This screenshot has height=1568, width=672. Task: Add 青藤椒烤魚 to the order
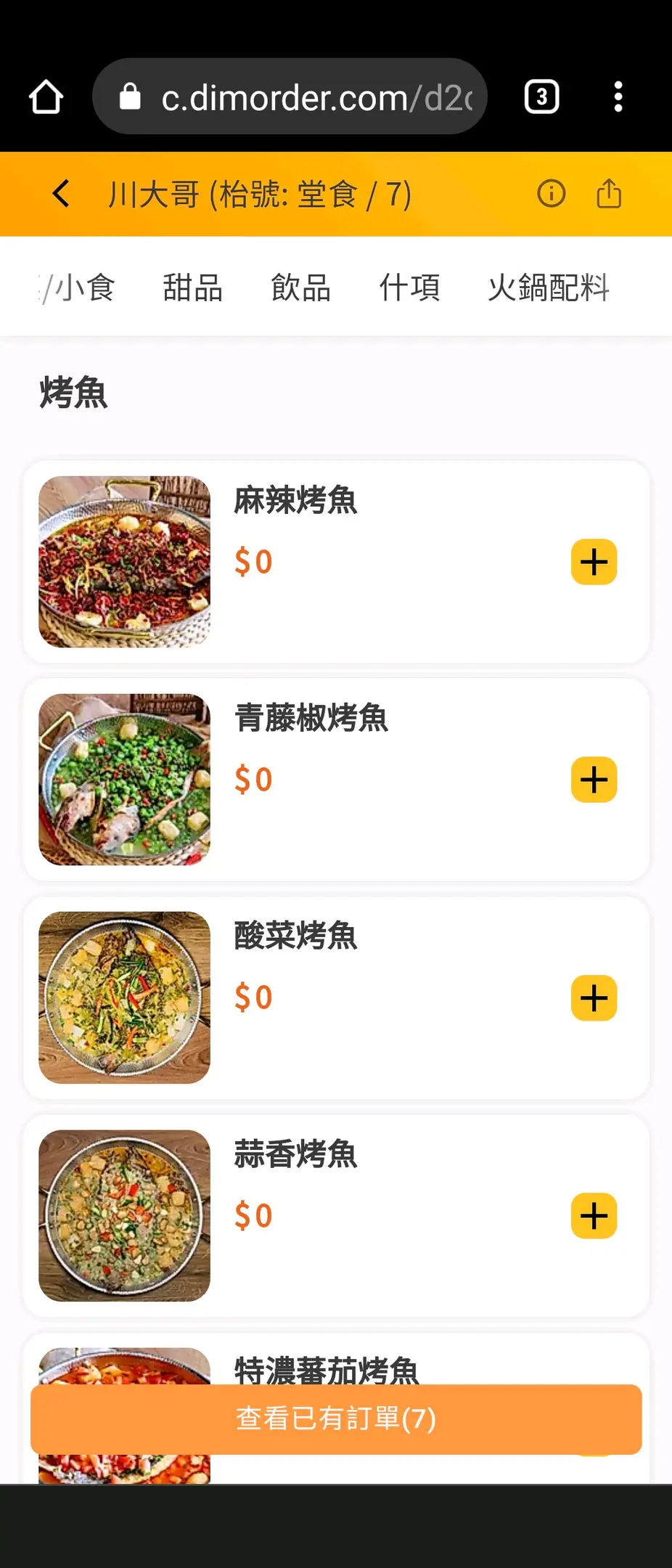click(594, 780)
